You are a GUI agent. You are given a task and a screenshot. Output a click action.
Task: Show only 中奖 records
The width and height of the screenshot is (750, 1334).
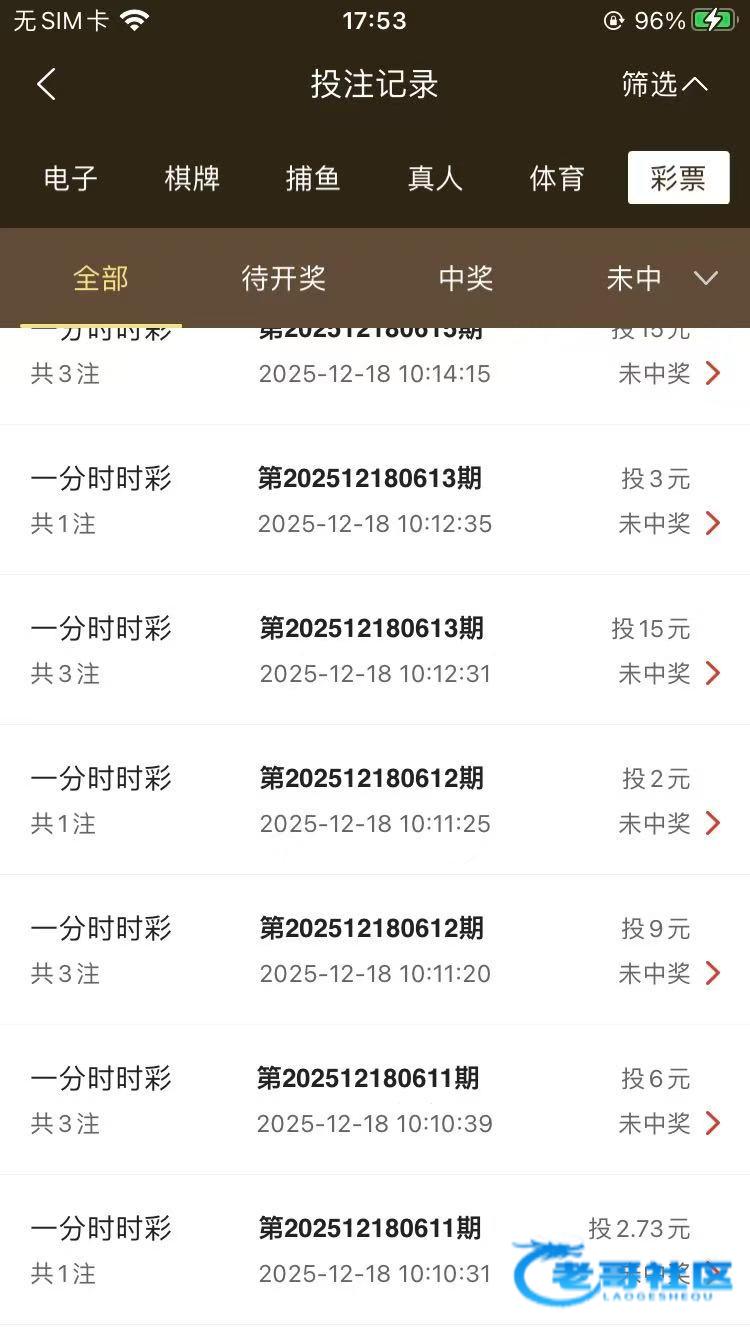pos(466,278)
